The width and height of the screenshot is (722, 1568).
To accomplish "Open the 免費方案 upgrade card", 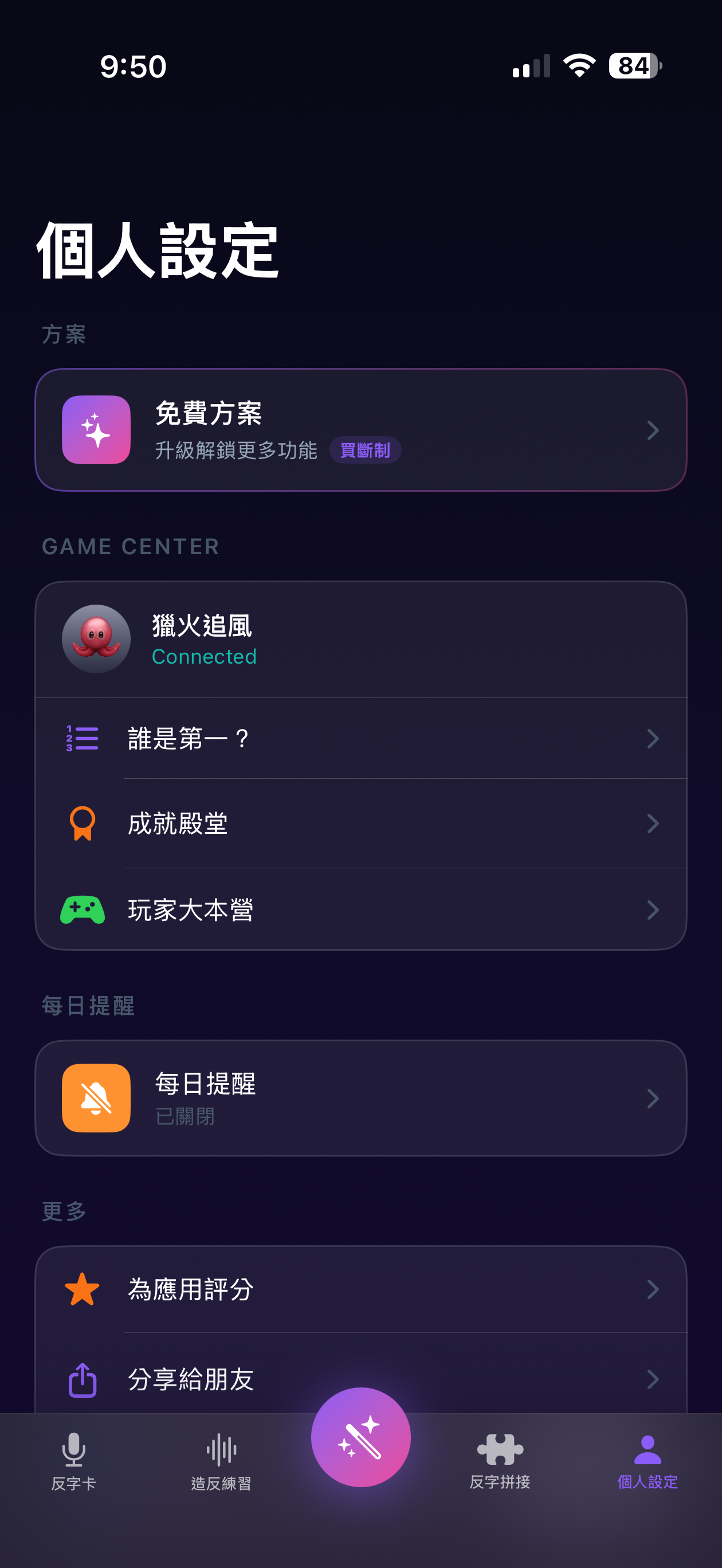I will pyautogui.click(x=360, y=430).
